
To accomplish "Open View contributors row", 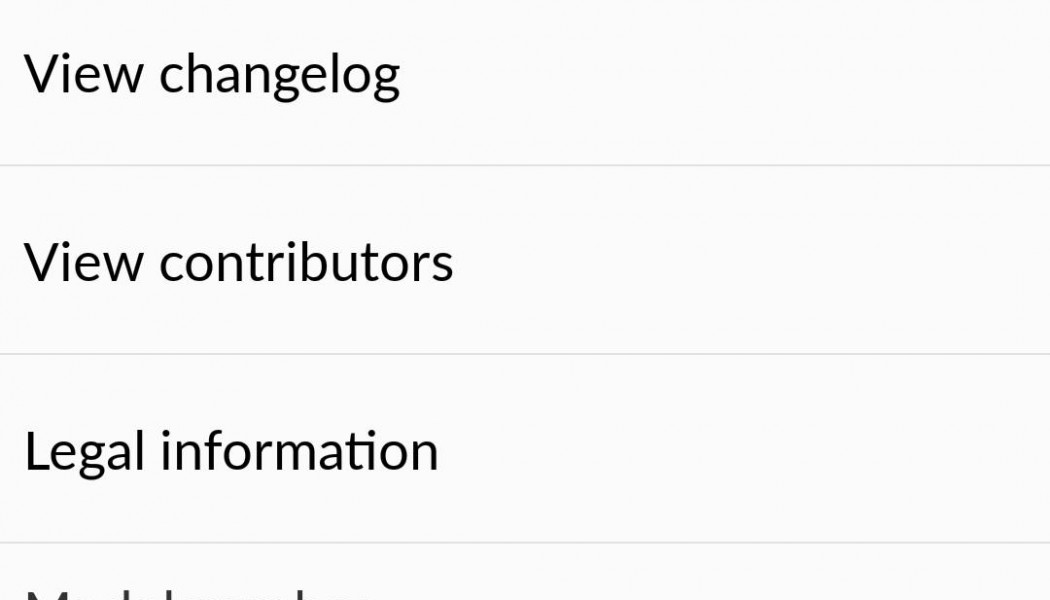I will pyautogui.click(x=239, y=262).
